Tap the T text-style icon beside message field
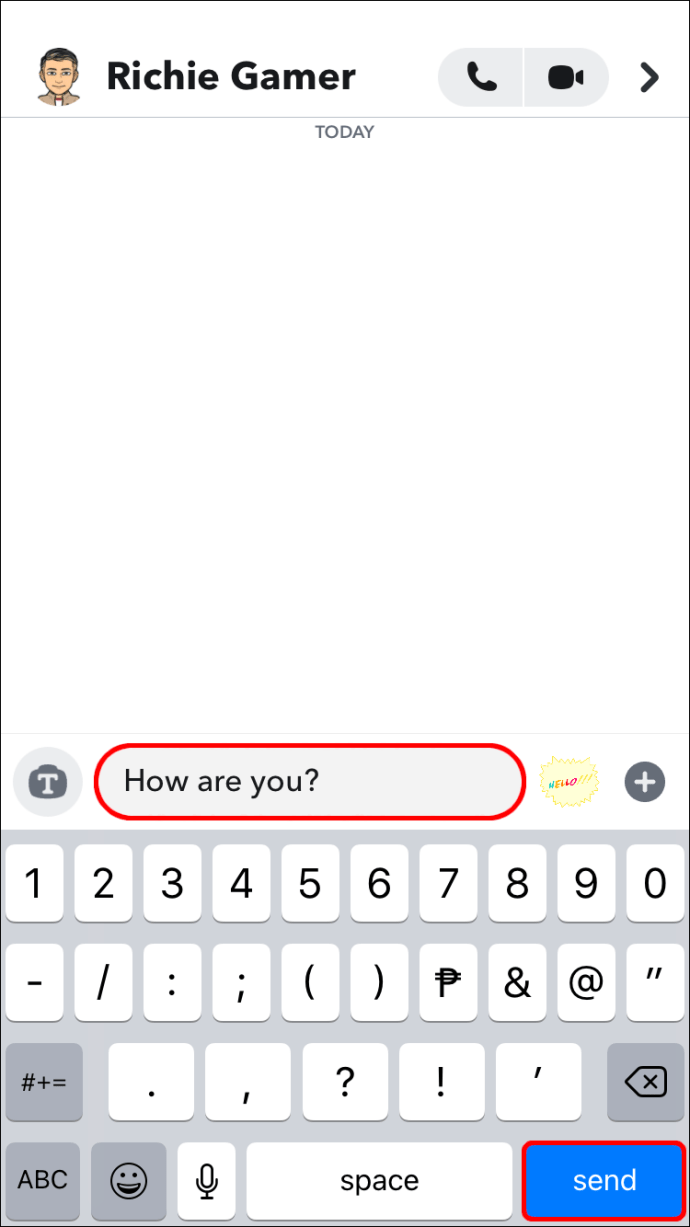This screenshot has height=1227, width=690. pyautogui.click(x=47, y=781)
